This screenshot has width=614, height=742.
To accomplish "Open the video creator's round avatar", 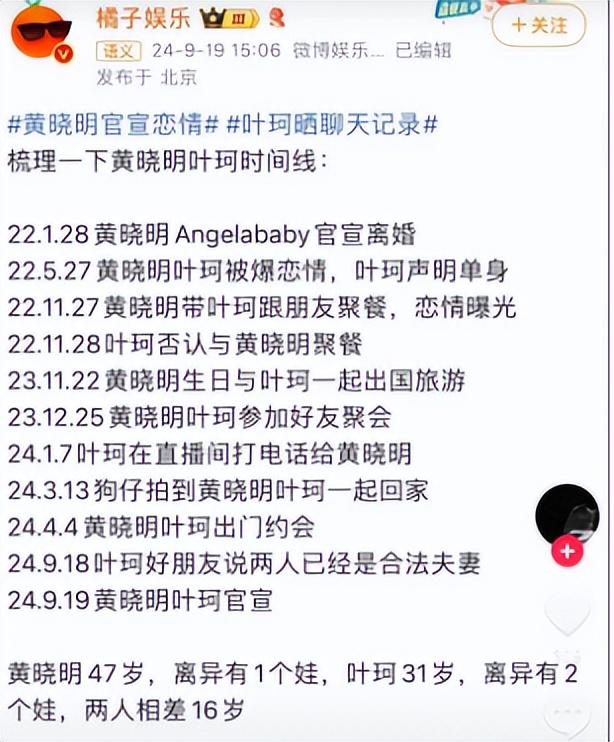I will [567, 514].
